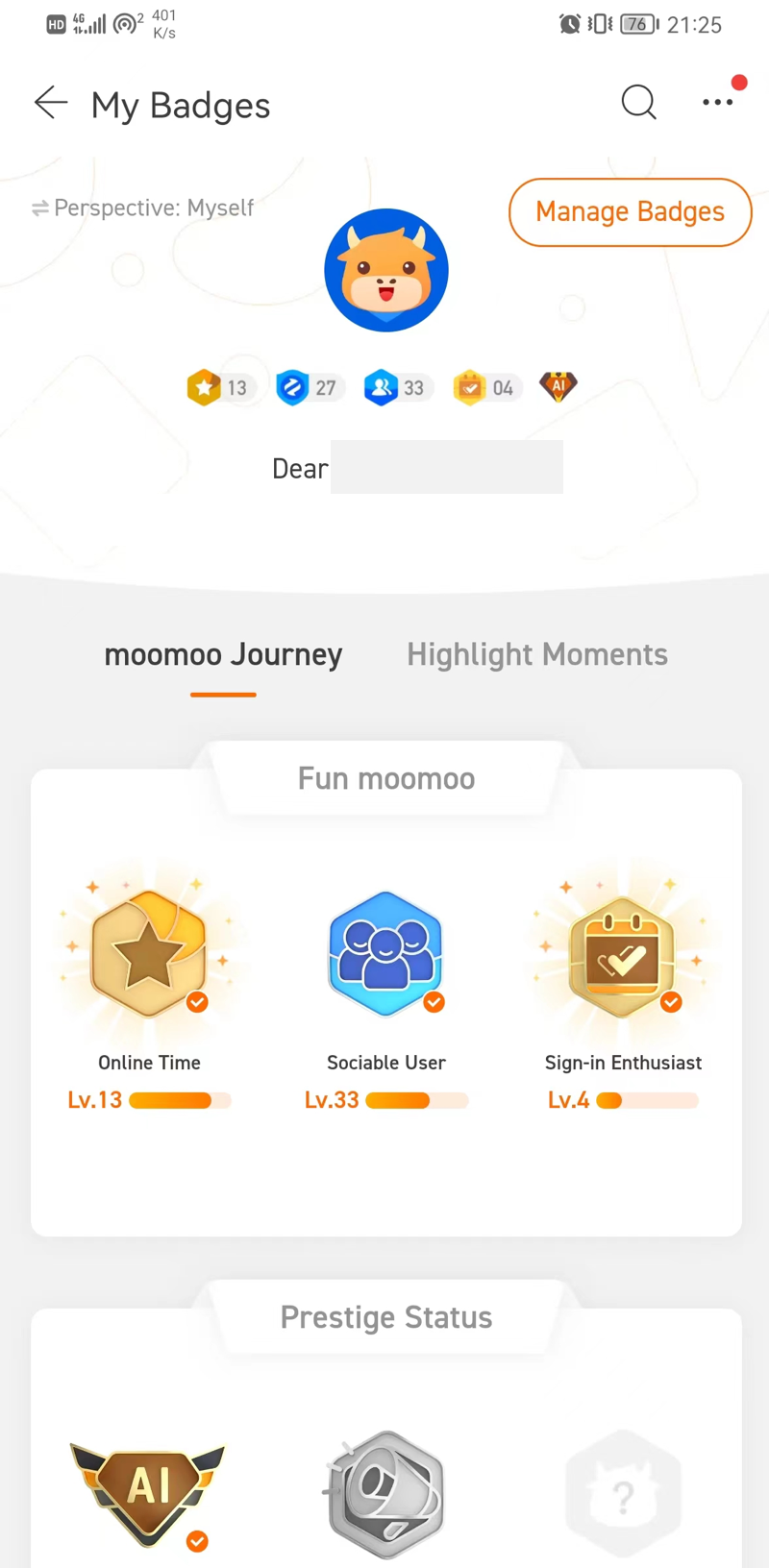Open the profile avatar picture
769x1568 pixels.
pyautogui.click(x=386, y=270)
